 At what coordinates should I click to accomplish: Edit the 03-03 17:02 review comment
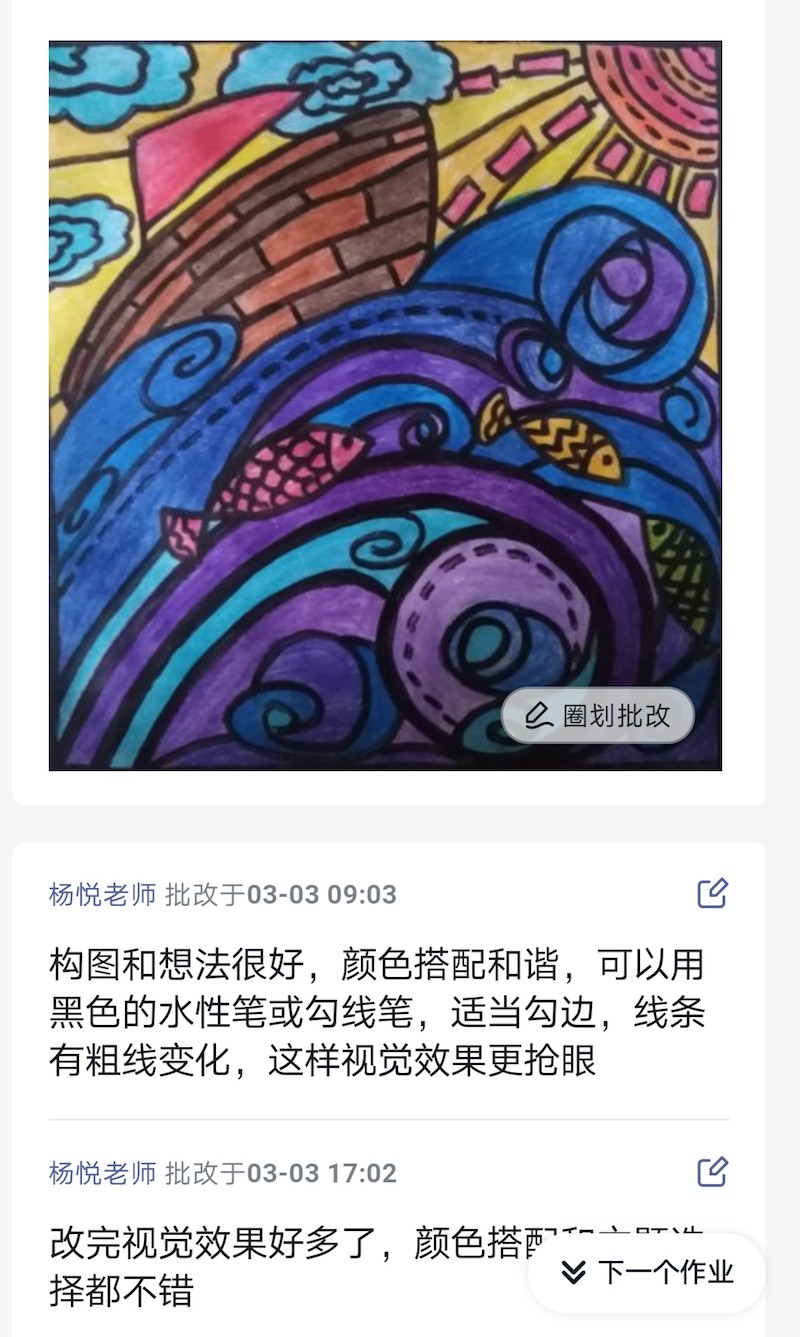pyautogui.click(x=712, y=1171)
